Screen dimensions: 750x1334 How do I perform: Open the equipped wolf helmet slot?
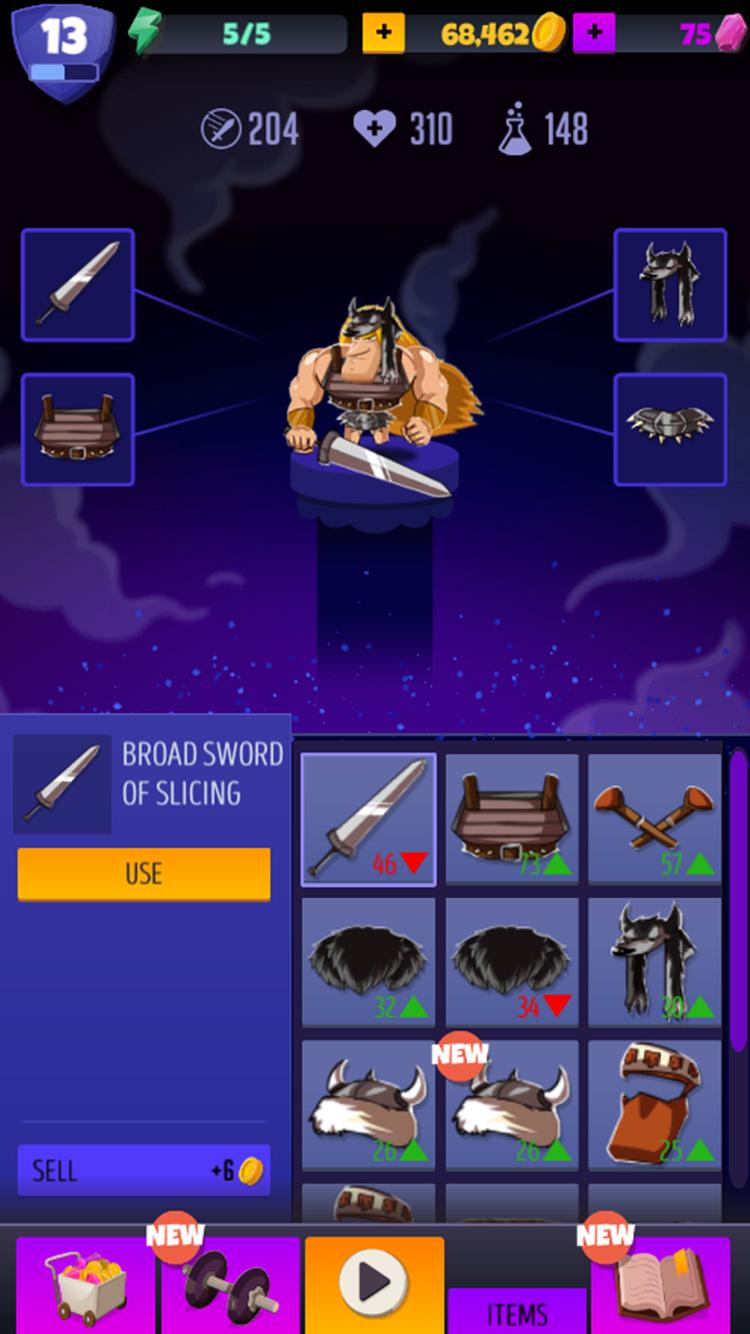[670, 285]
